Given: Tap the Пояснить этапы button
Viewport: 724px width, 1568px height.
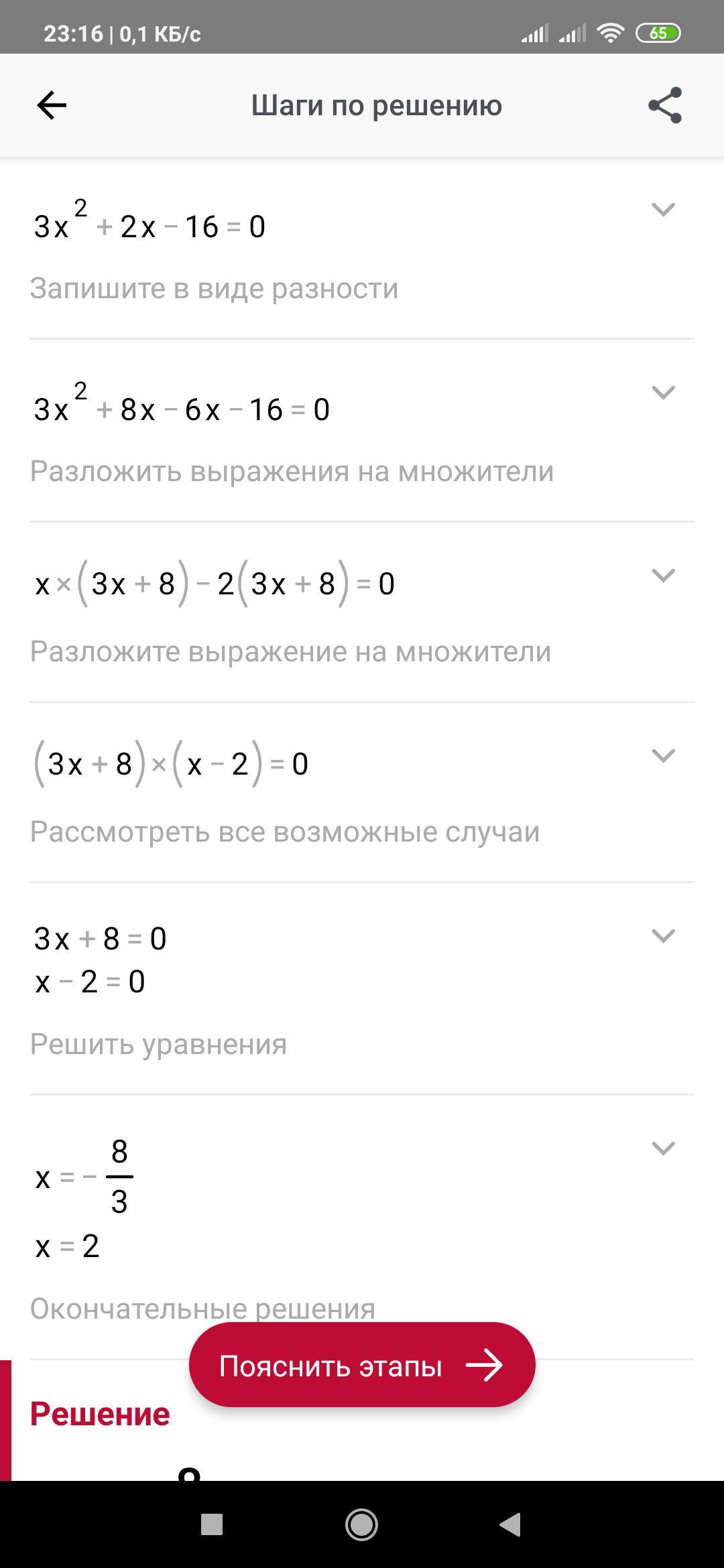Looking at the screenshot, I should (x=362, y=1365).
